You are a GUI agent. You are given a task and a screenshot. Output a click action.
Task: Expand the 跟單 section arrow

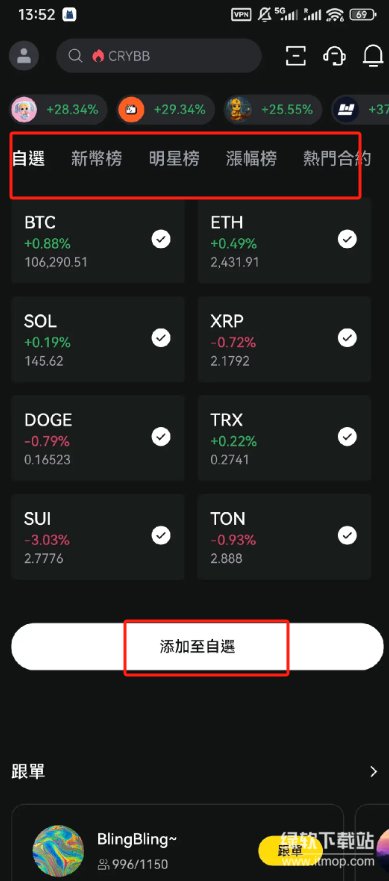374,771
